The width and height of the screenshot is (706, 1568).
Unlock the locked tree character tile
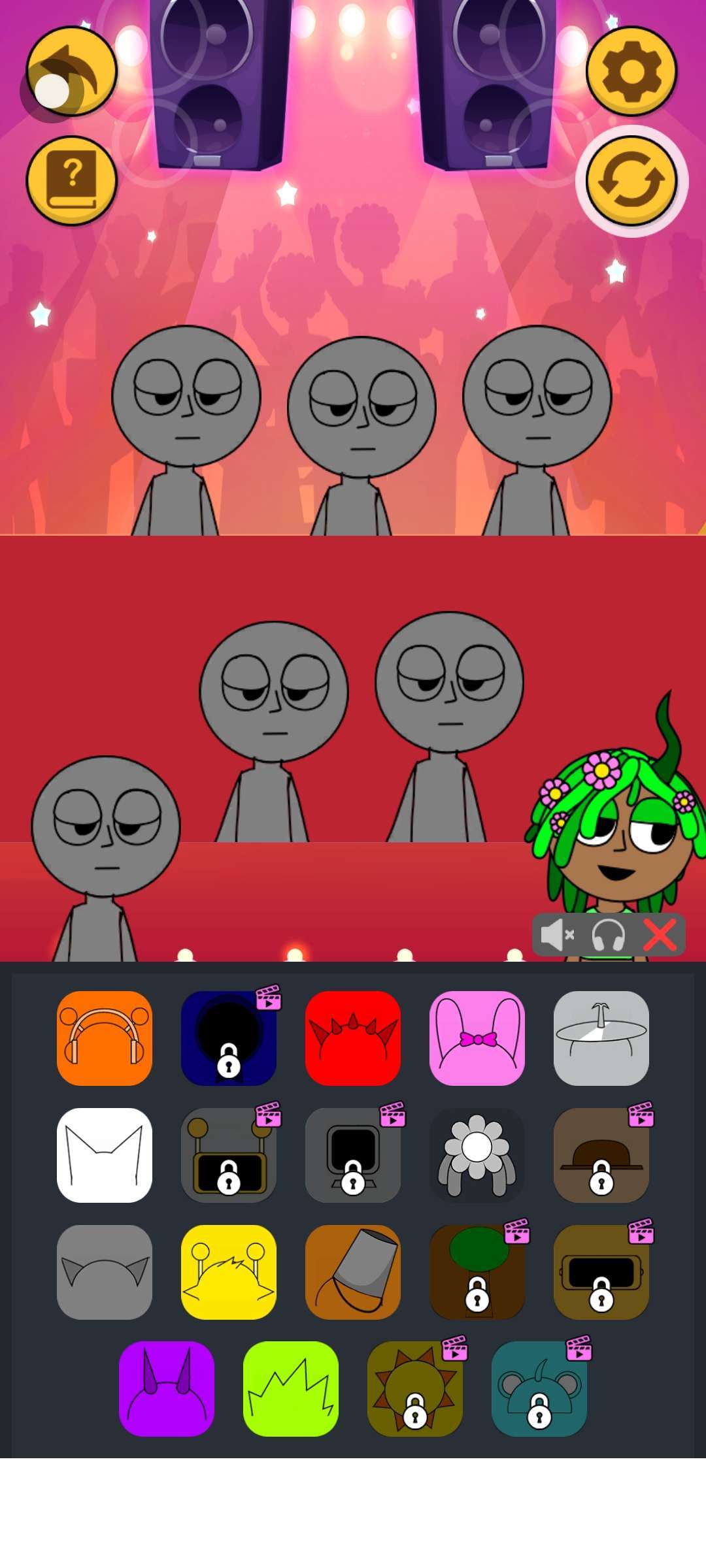tap(477, 1272)
